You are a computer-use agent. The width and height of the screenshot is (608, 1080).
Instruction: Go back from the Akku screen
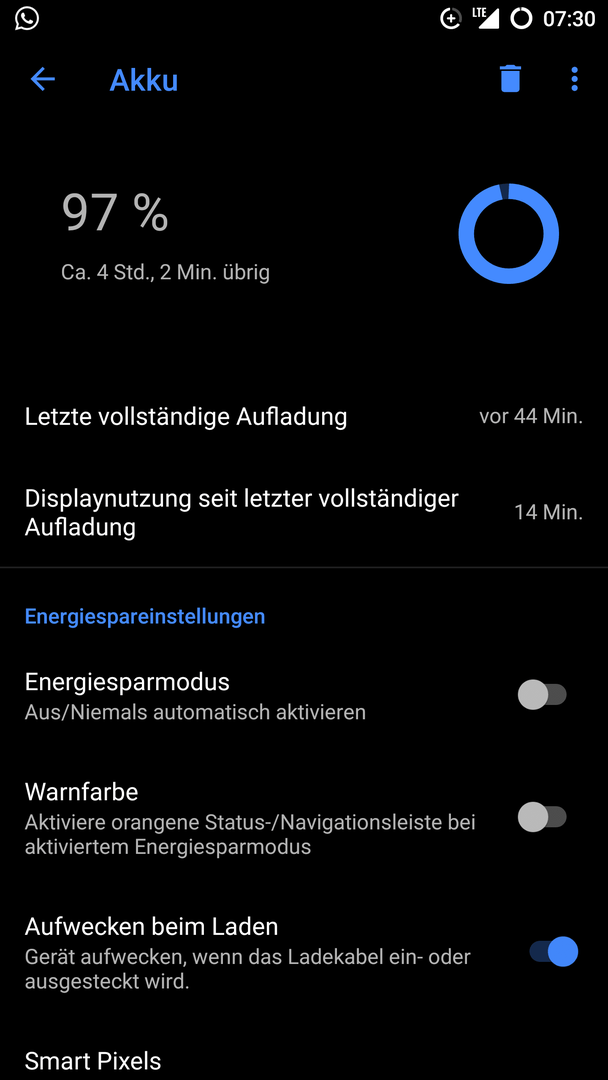tap(43, 80)
